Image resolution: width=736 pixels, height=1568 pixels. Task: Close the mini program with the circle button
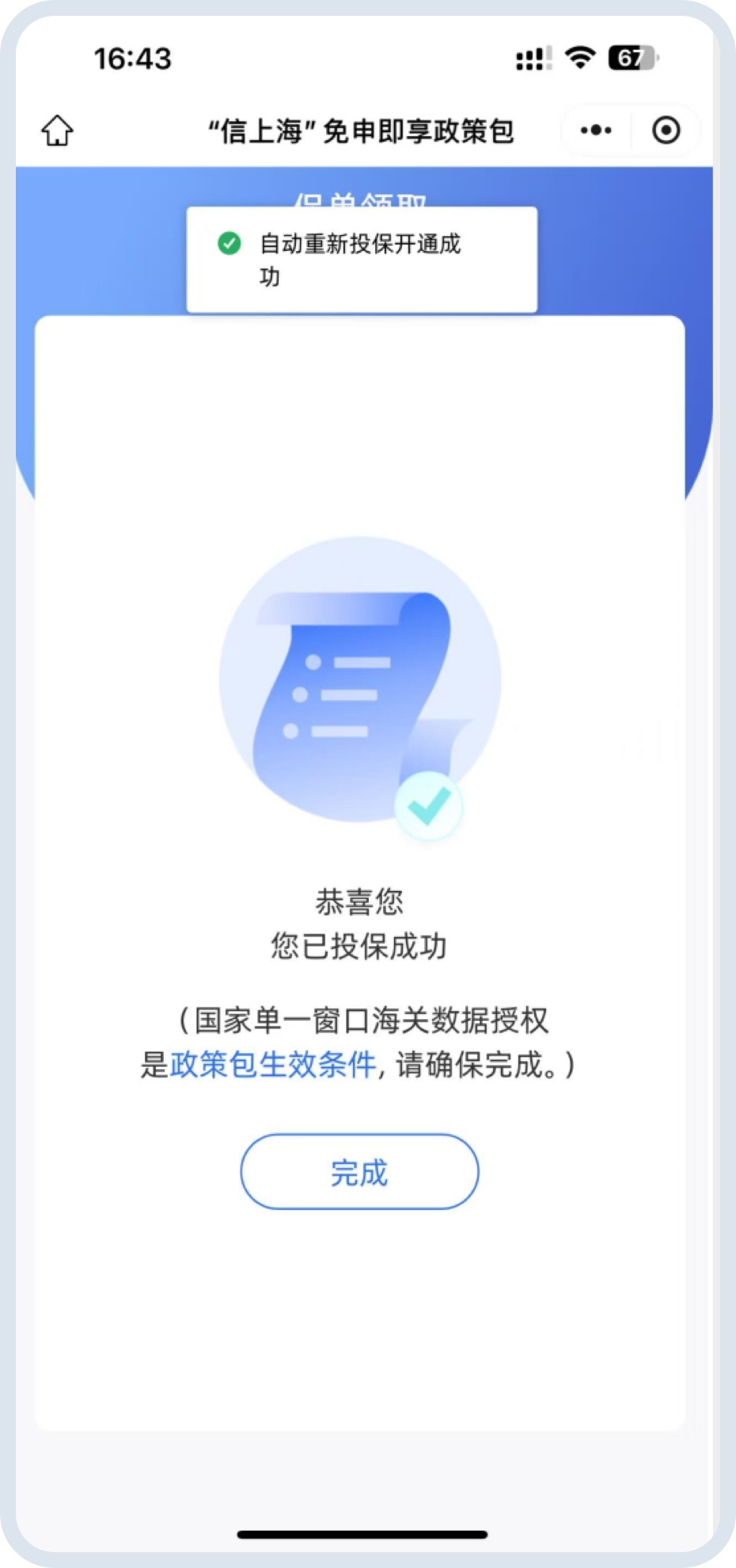pos(666,131)
